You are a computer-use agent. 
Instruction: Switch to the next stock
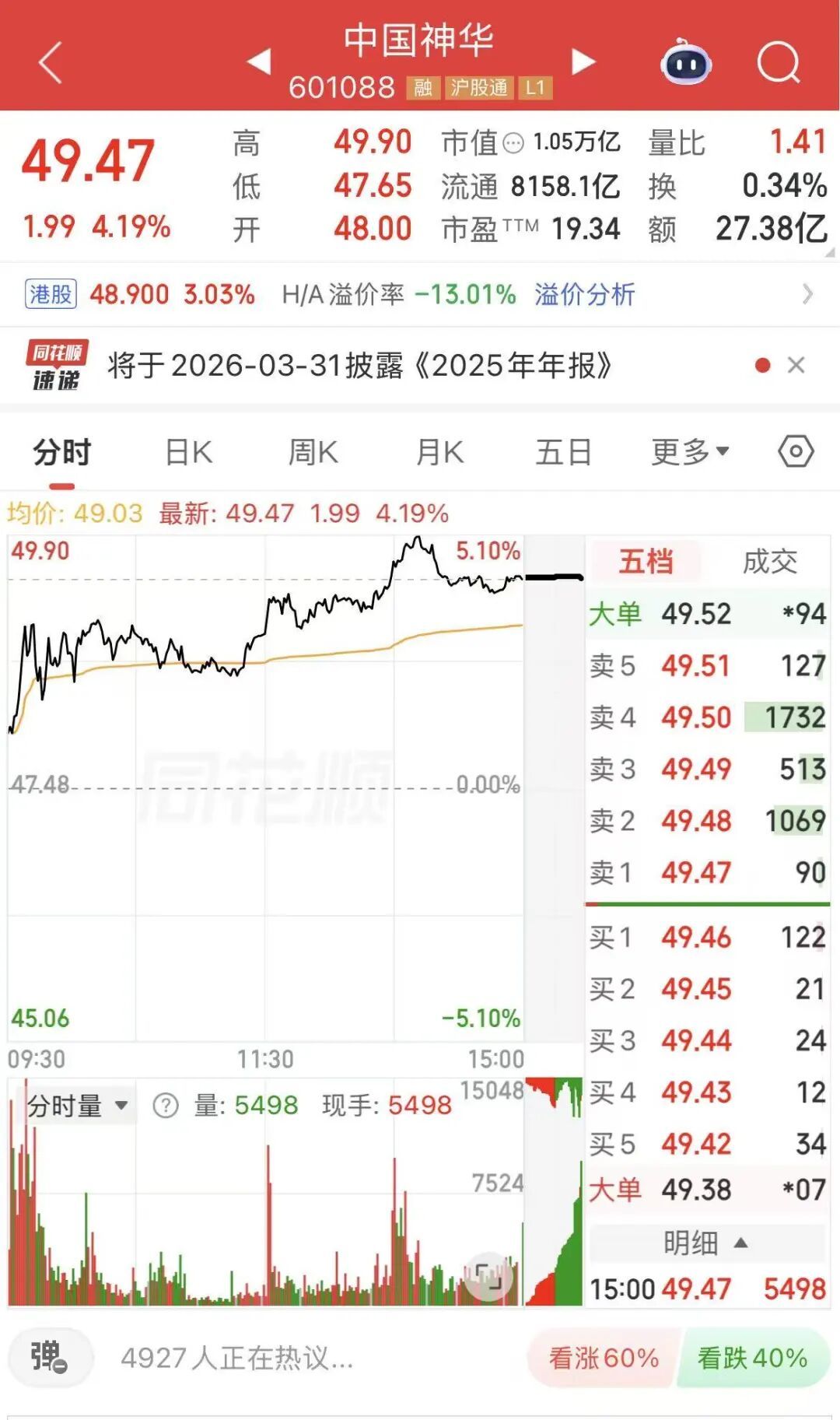click(583, 61)
